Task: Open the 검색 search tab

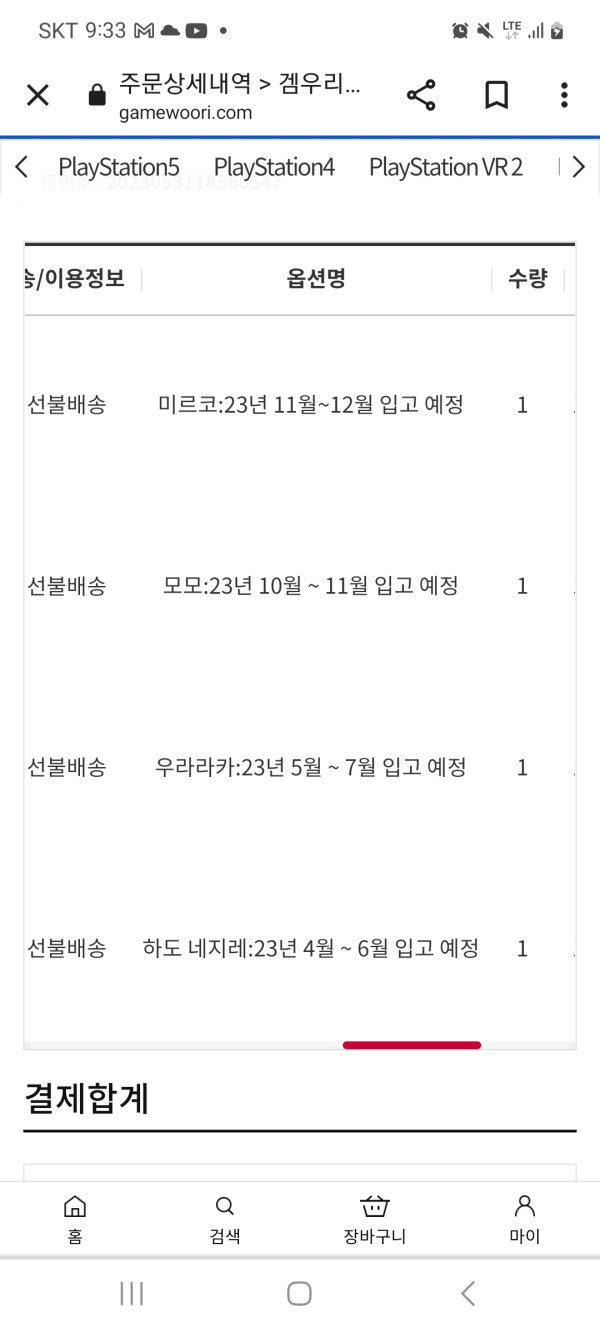Action: (x=225, y=1219)
